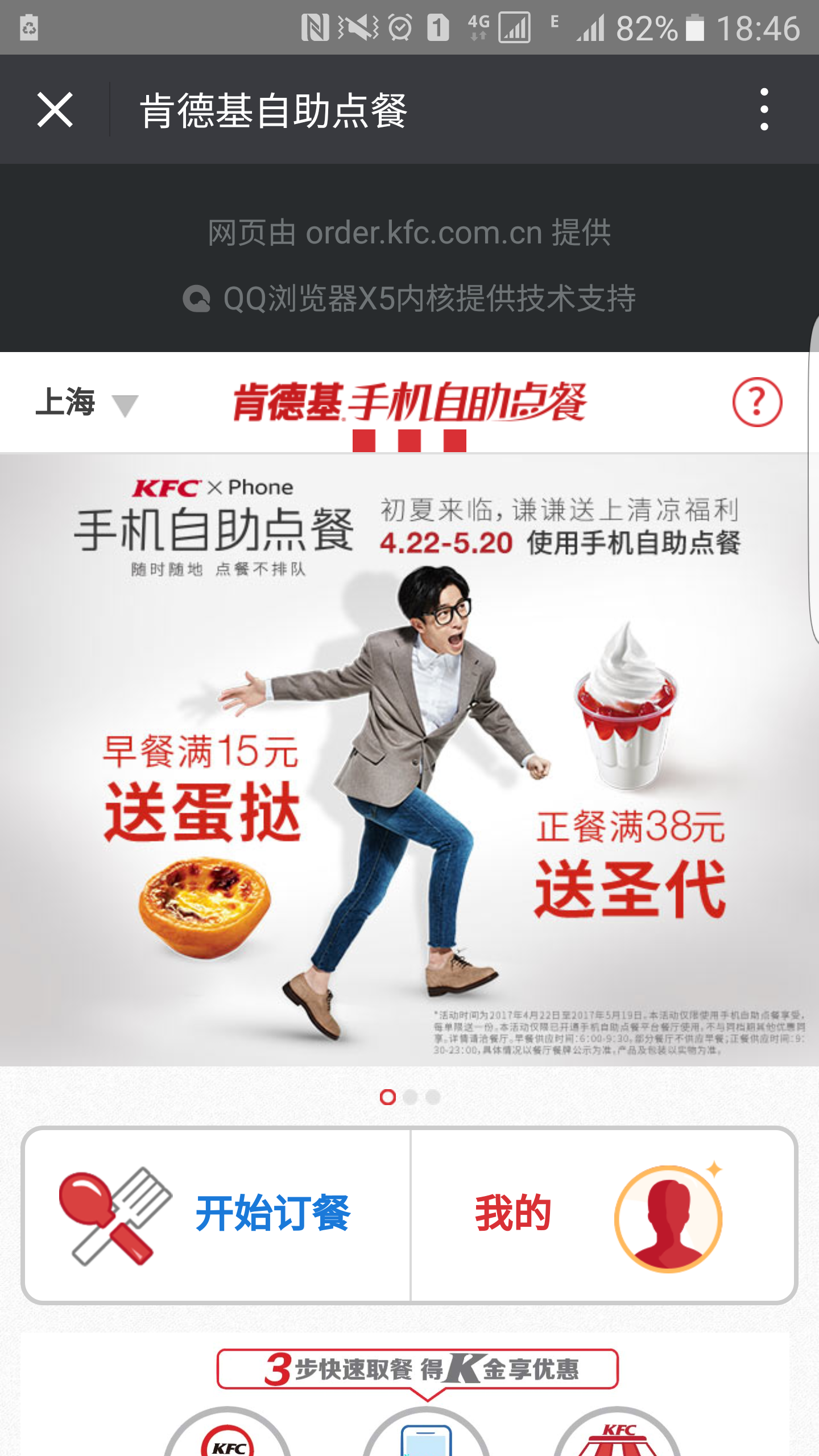This screenshot has width=819, height=1456.
Task: Close the 肯德基自助点餐 web page
Action: tap(55, 110)
